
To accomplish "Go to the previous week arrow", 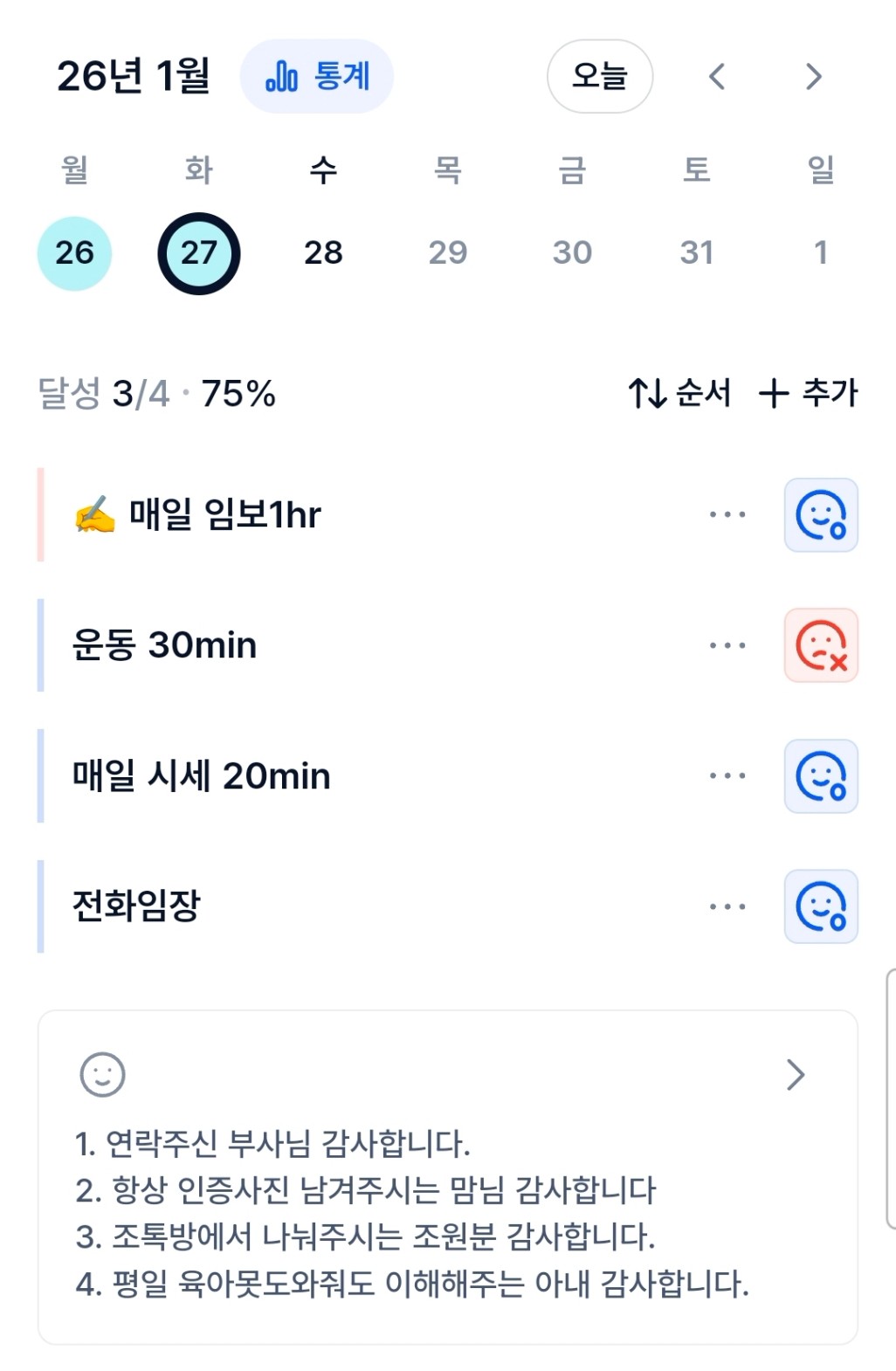I will [x=717, y=77].
